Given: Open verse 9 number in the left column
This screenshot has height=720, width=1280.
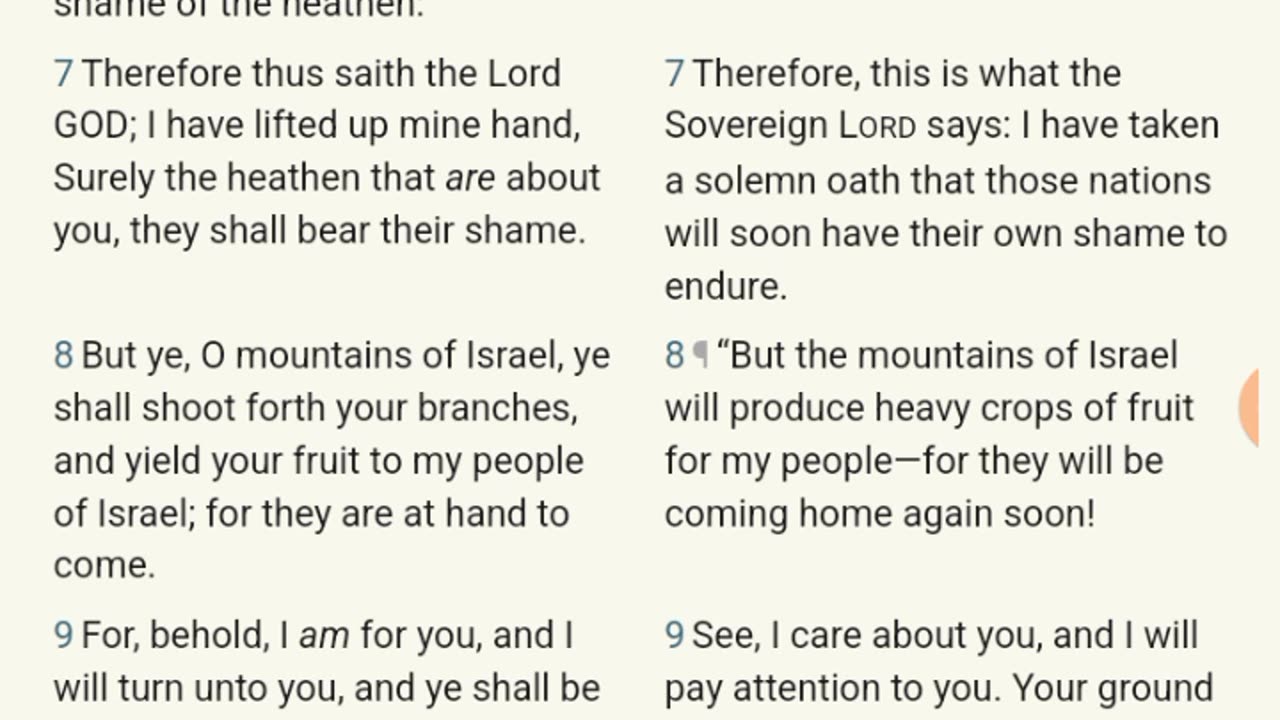Looking at the screenshot, I should click(x=63, y=636).
